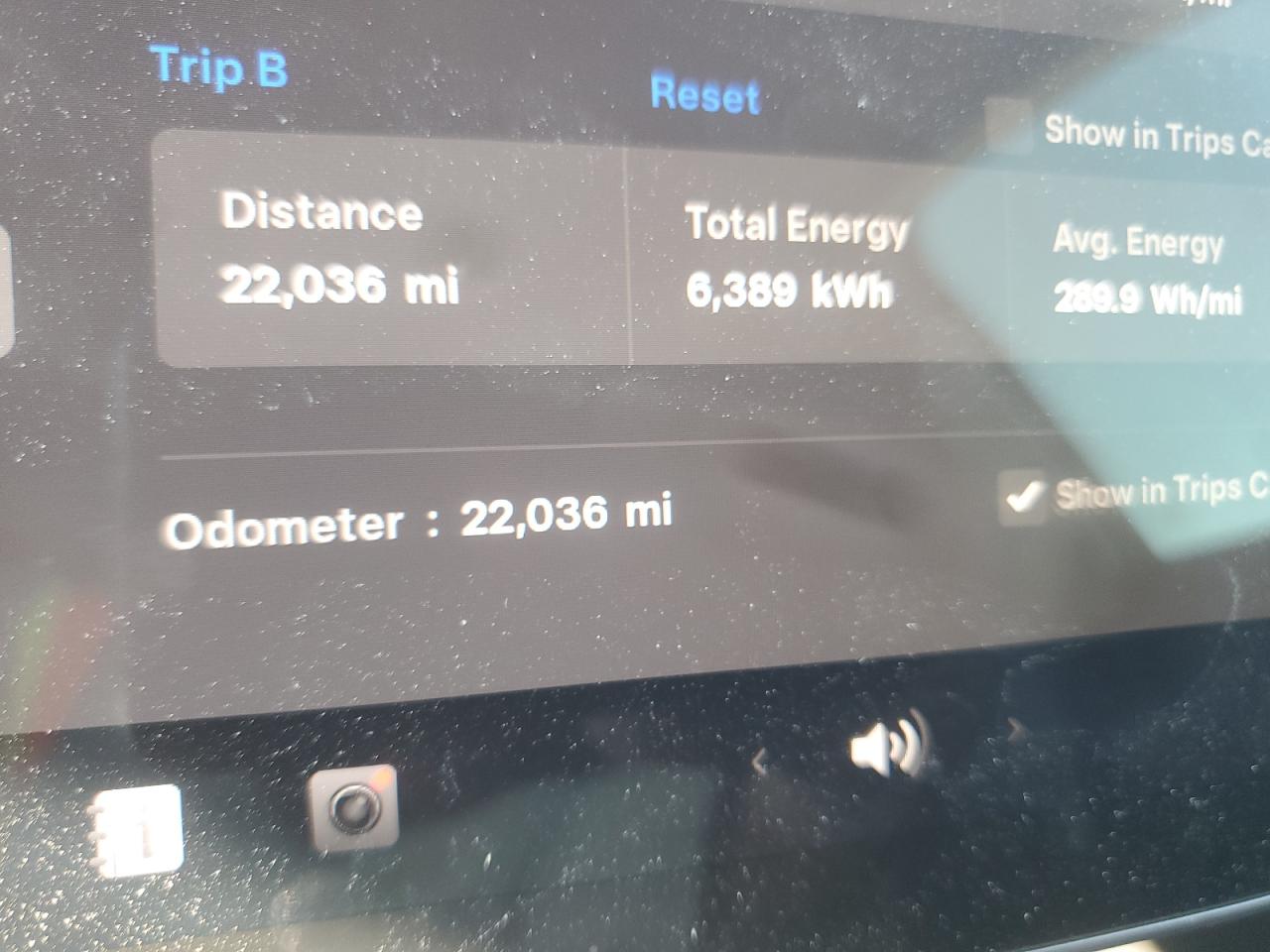The height and width of the screenshot is (952, 1270).
Task: Open the dashcam camera app
Action: [354, 810]
